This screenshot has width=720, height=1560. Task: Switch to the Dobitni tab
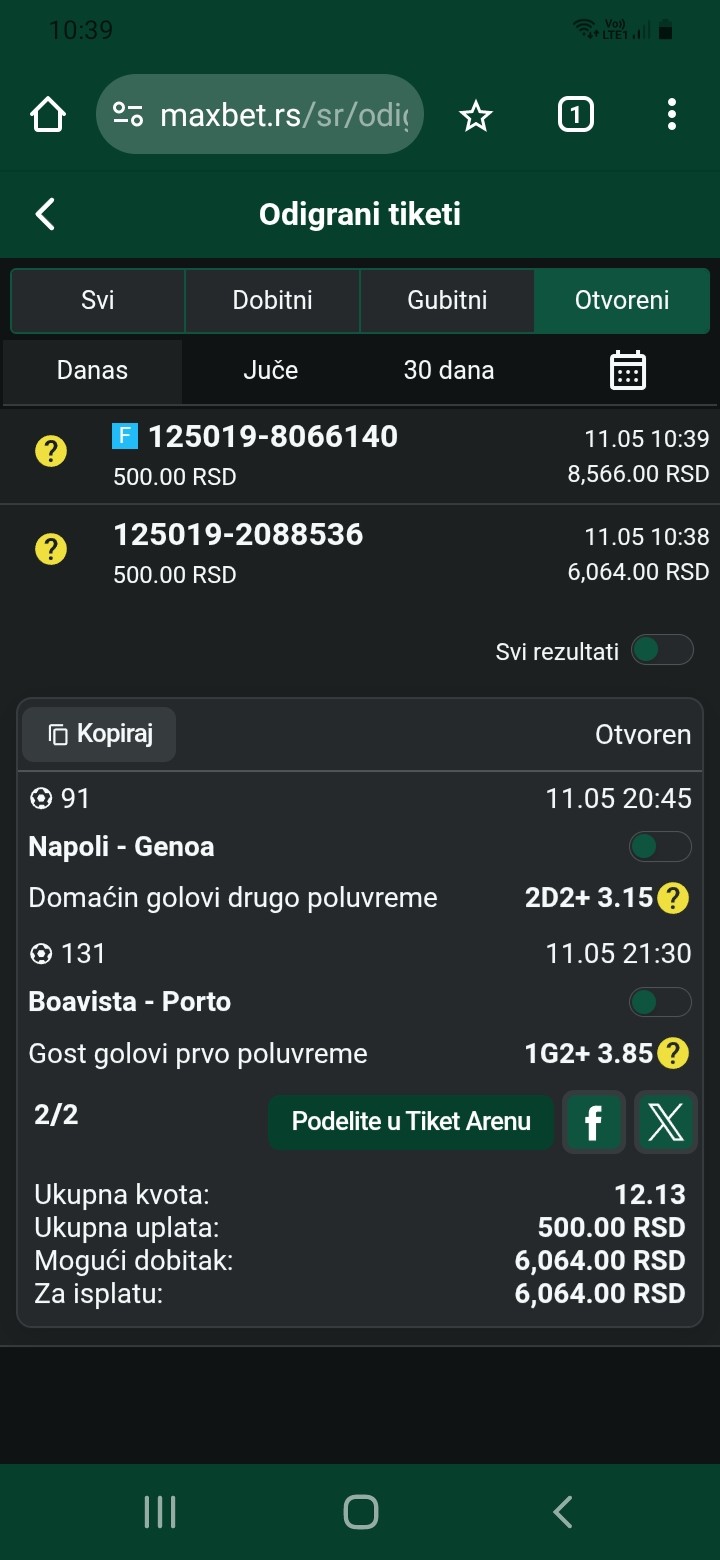272,300
